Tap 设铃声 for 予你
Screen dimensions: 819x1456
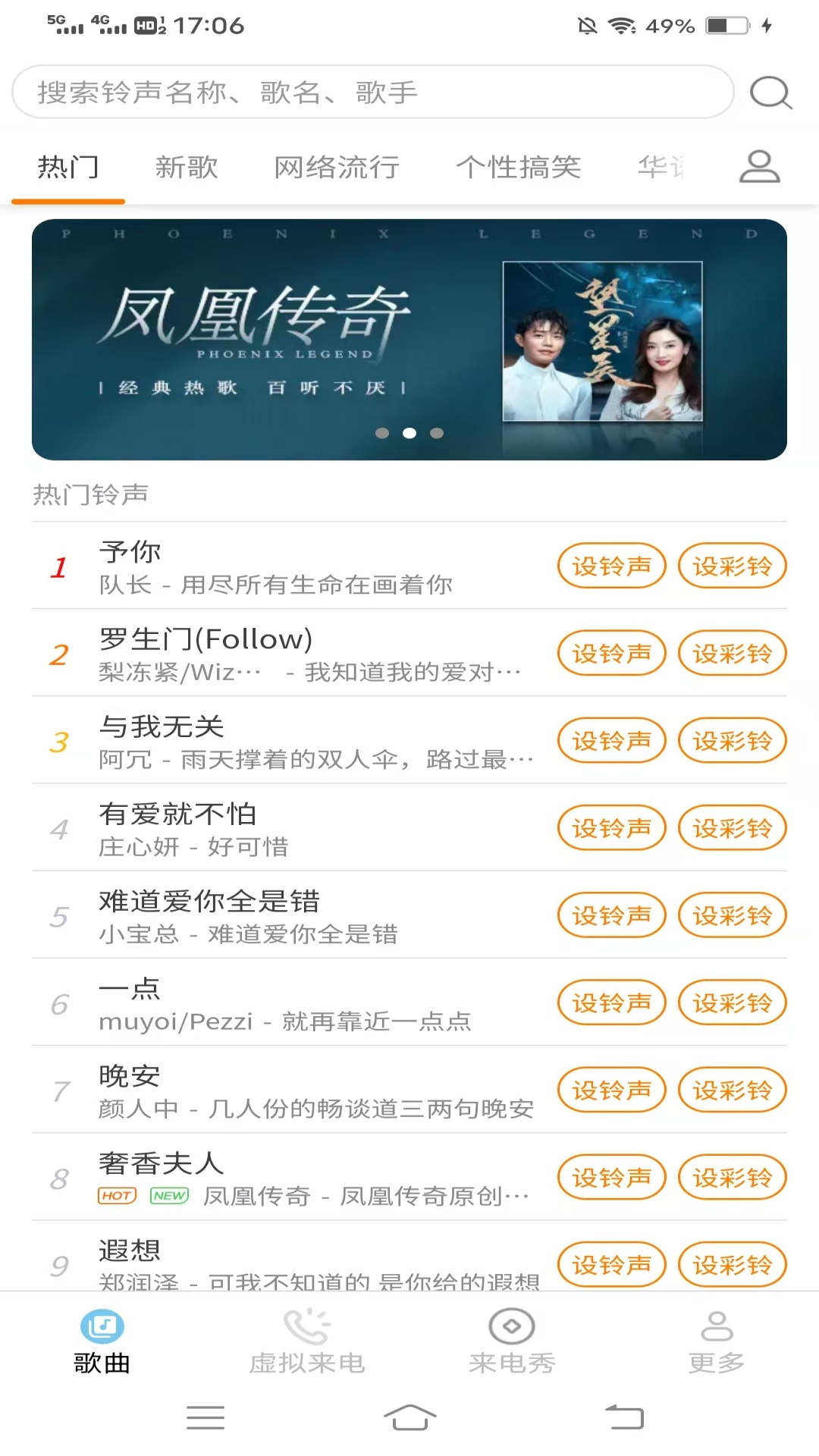pyautogui.click(x=612, y=565)
